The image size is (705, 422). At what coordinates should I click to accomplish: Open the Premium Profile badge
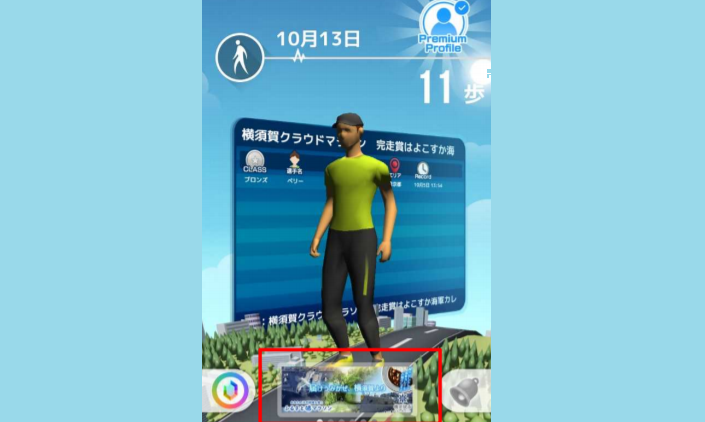tap(442, 27)
